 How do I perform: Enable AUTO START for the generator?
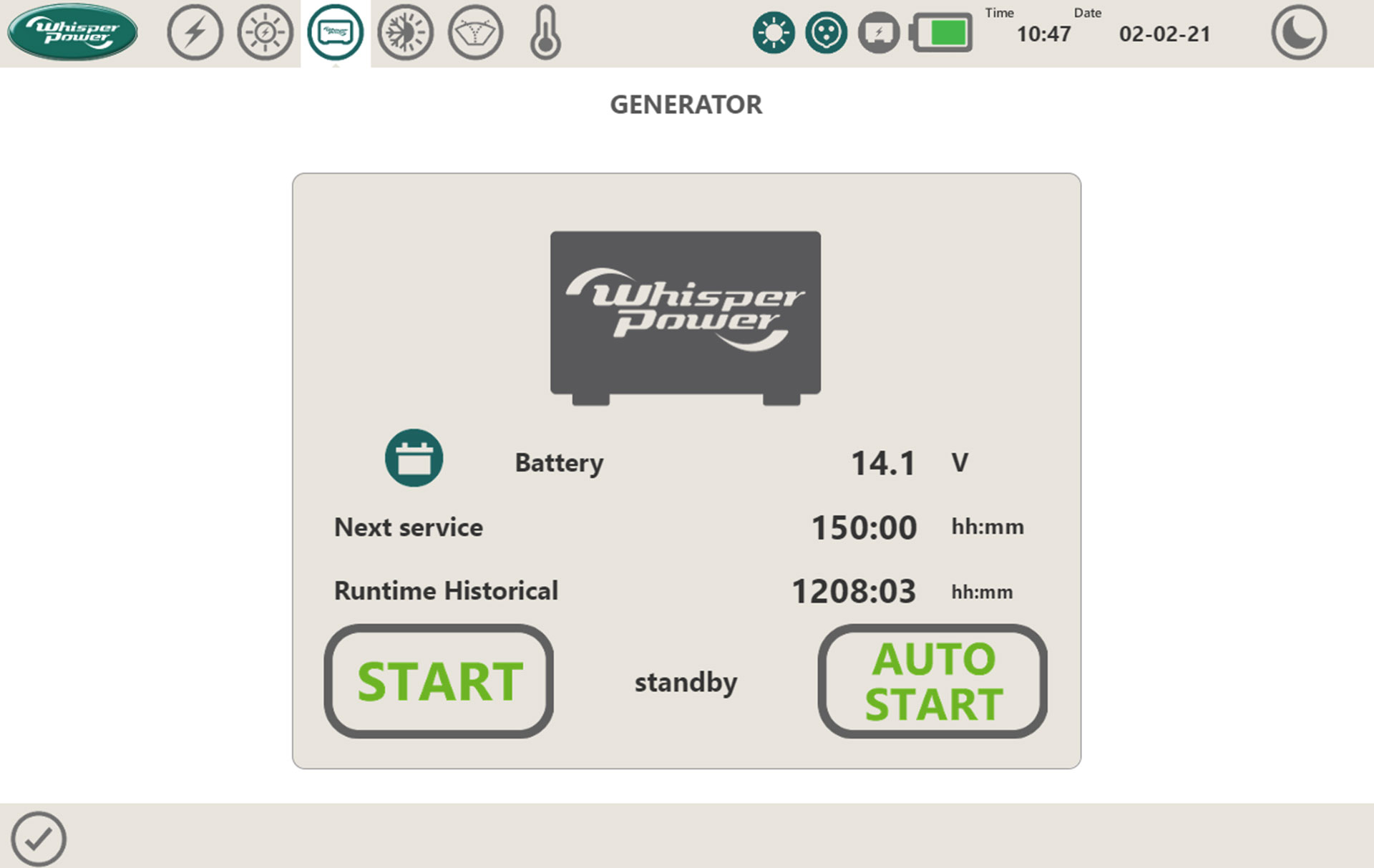tap(932, 681)
